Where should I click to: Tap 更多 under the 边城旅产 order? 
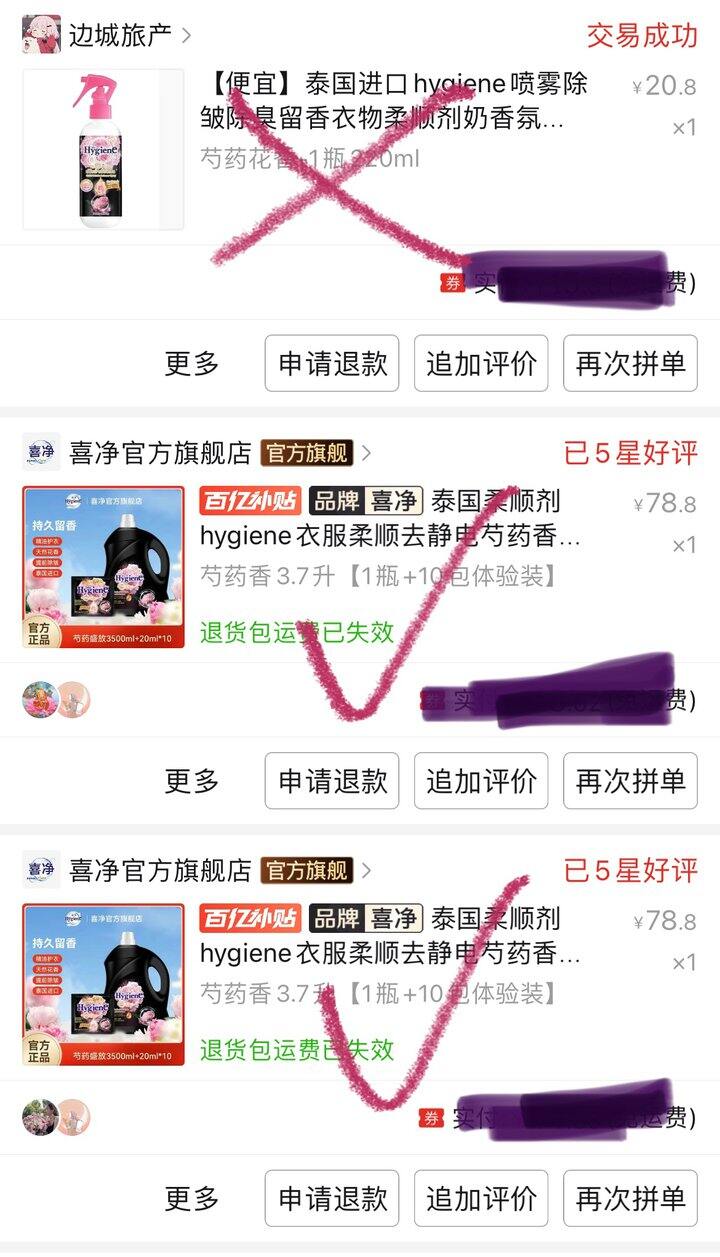192,363
